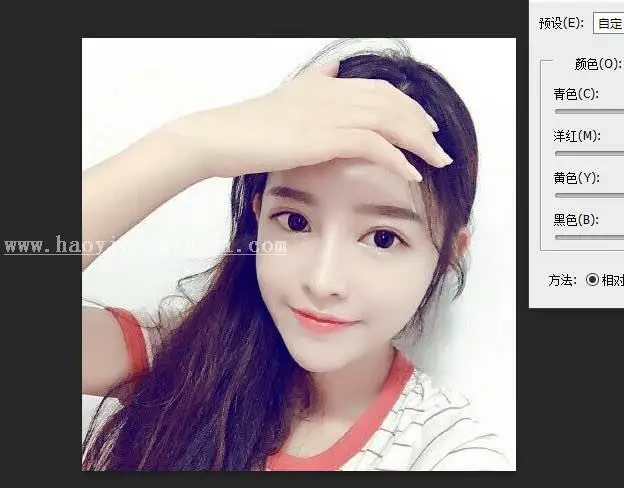Open the 预设 preset dropdown
The height and width of the screenshot is (488, 624).
pos(608,22)
